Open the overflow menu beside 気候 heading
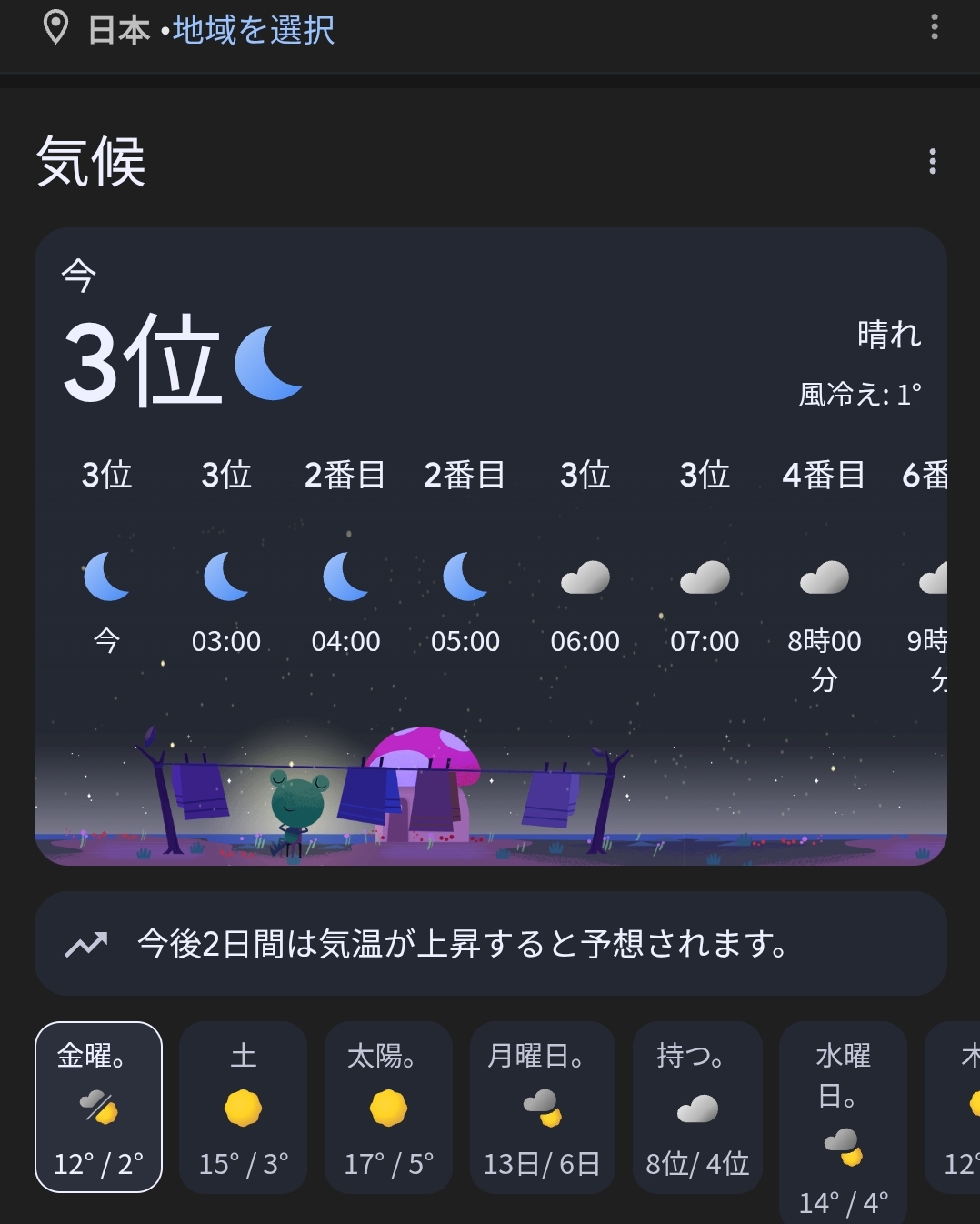 pos(932,162)
